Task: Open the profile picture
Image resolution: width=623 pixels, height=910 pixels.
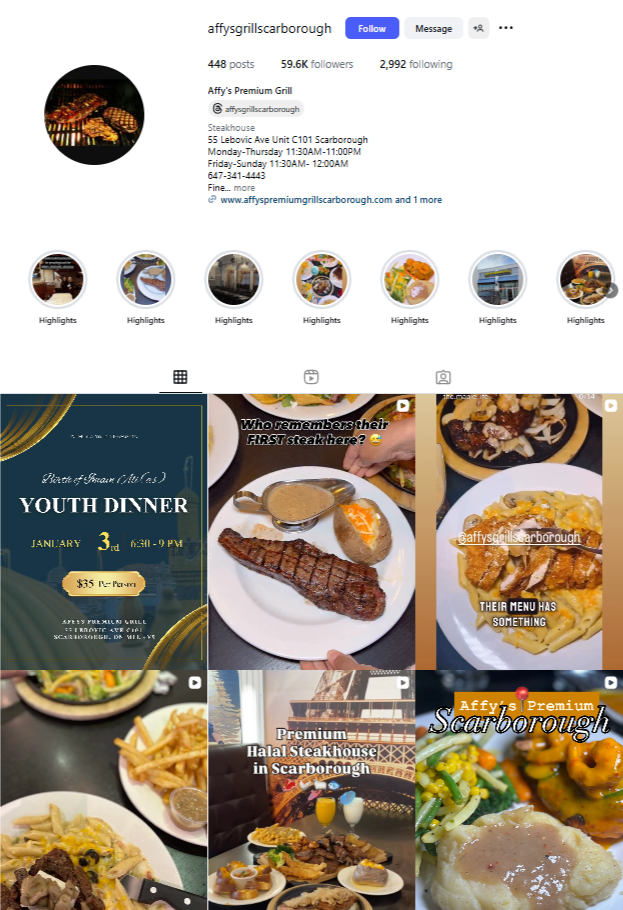Action: 94,115
